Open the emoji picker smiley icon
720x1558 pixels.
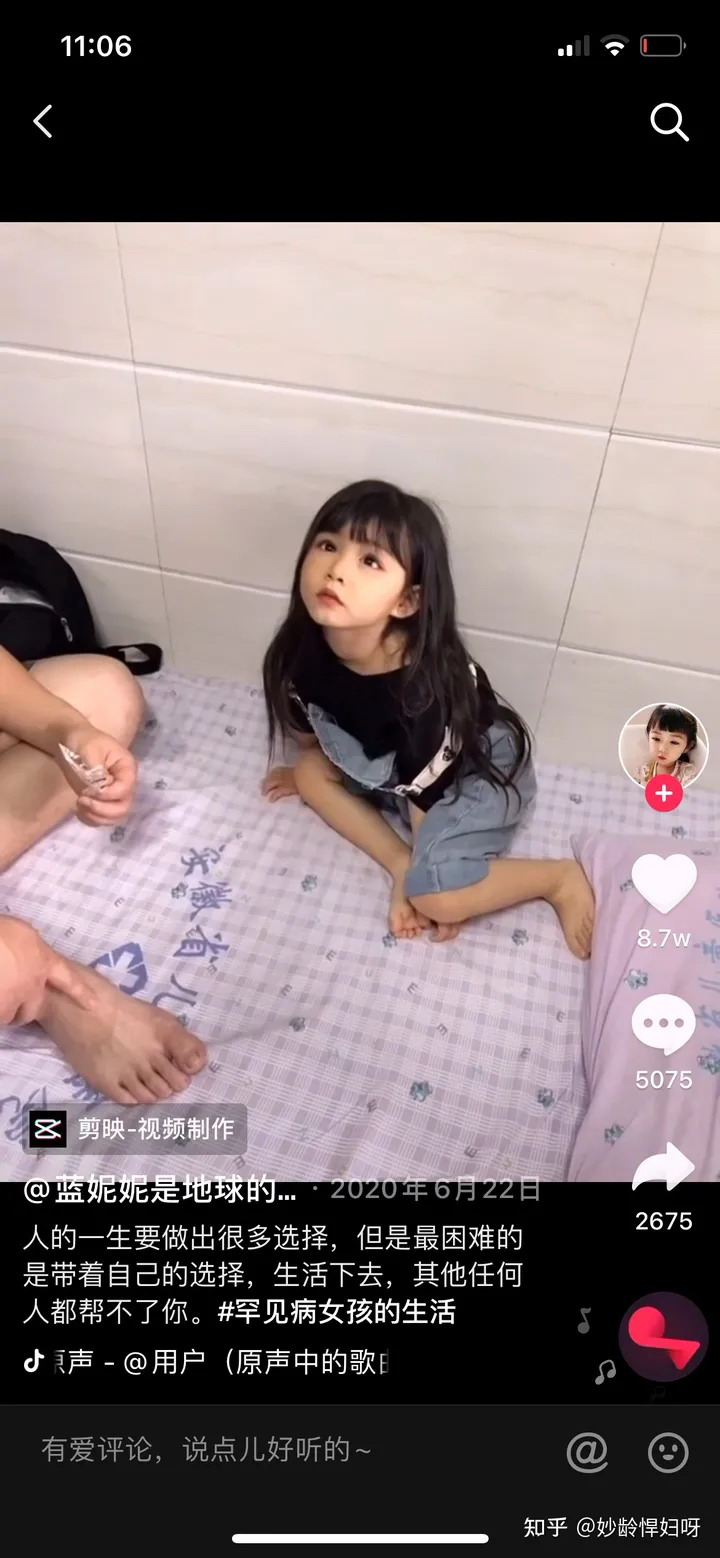point(668,1451)
